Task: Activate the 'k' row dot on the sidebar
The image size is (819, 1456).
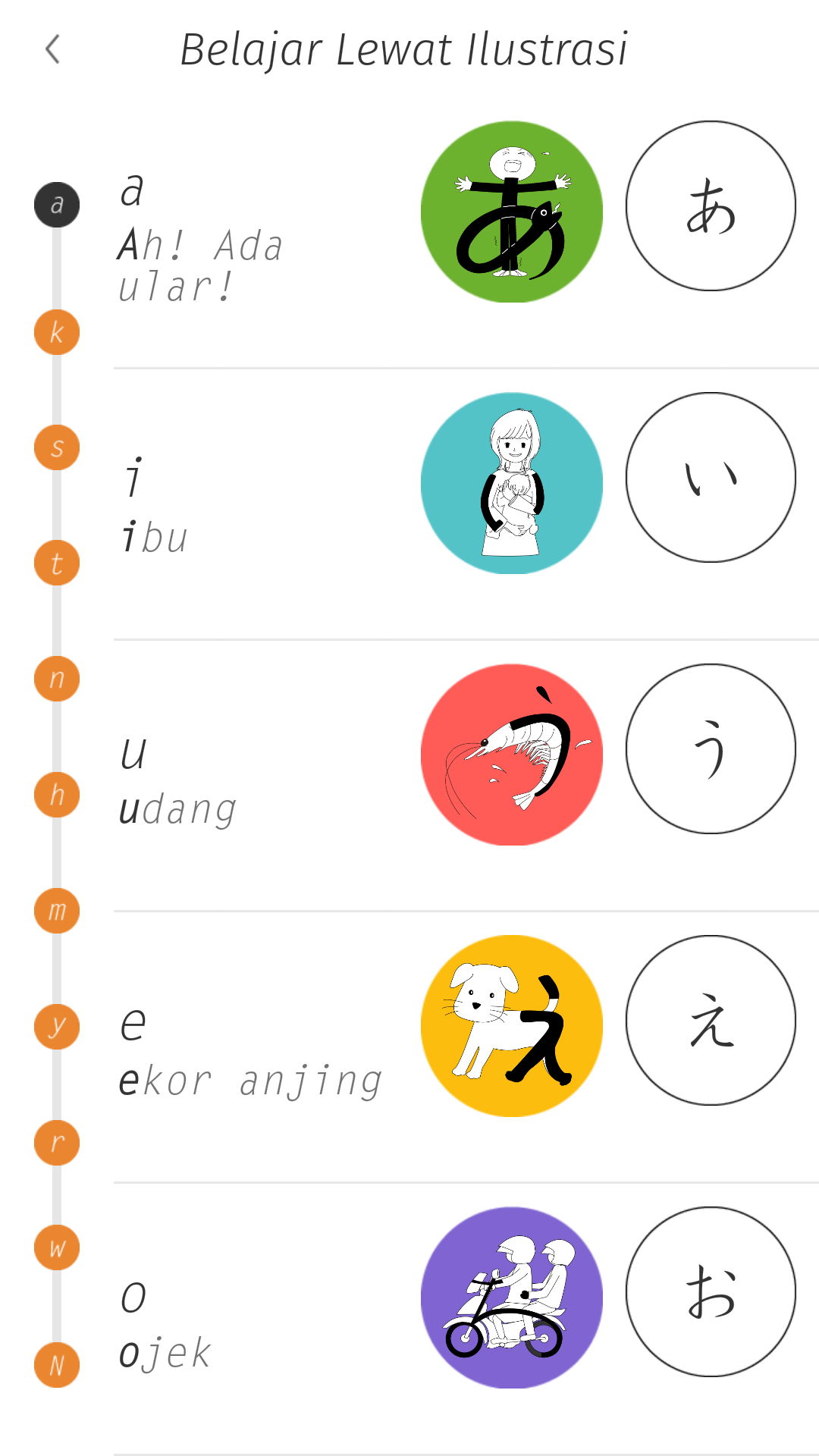Action: 56,331
